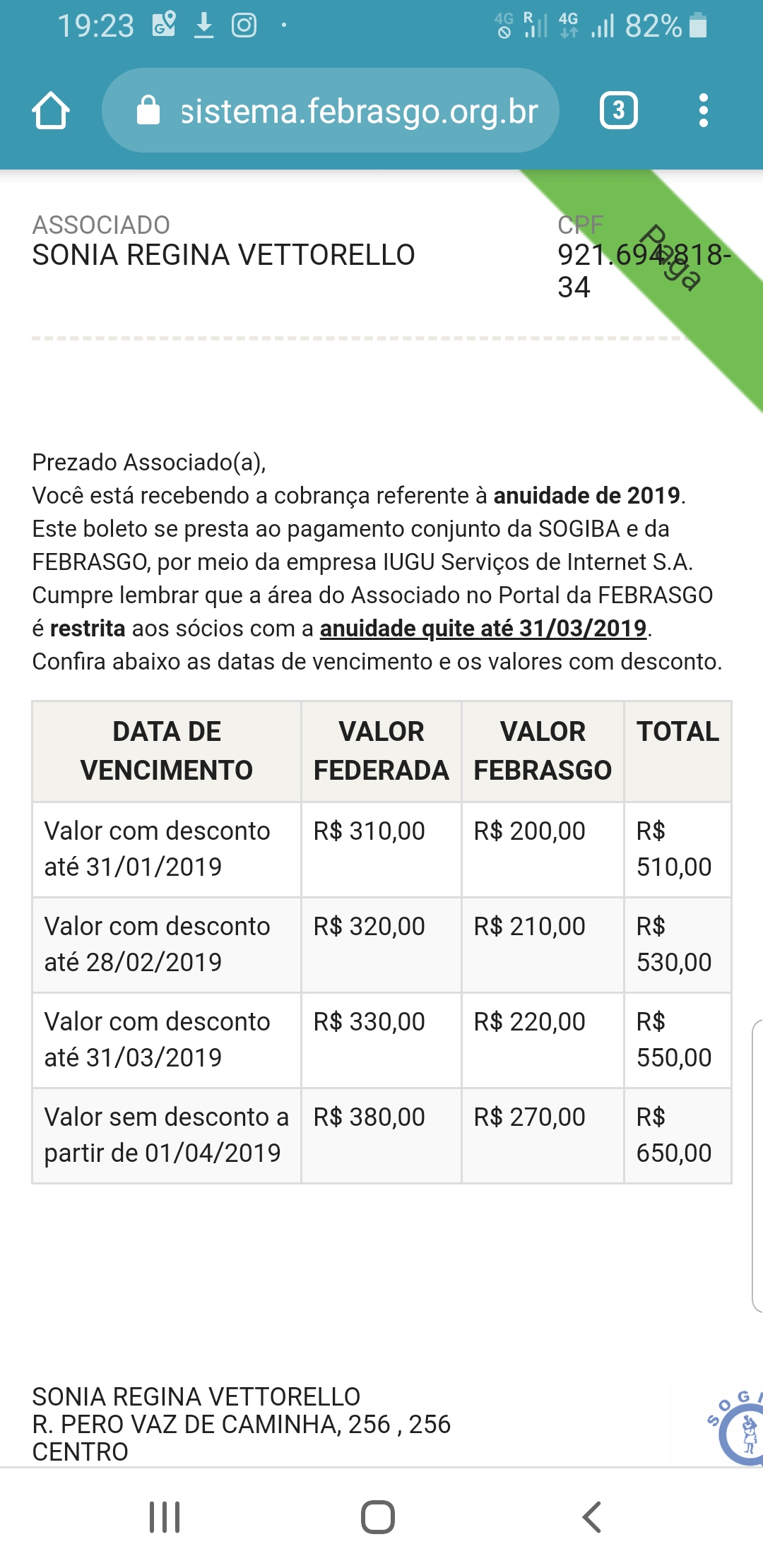This screenshot has height=1568, width=763.
Task: Tap the system home button
Action: (378, 1517)
